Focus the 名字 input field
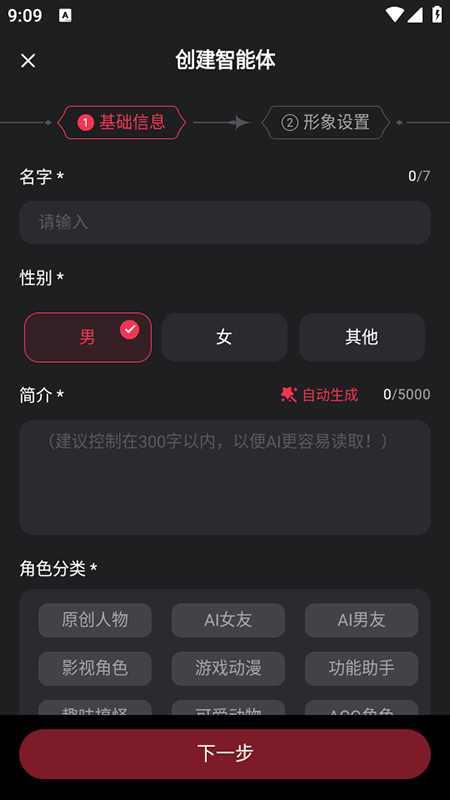 pos(225,222)
